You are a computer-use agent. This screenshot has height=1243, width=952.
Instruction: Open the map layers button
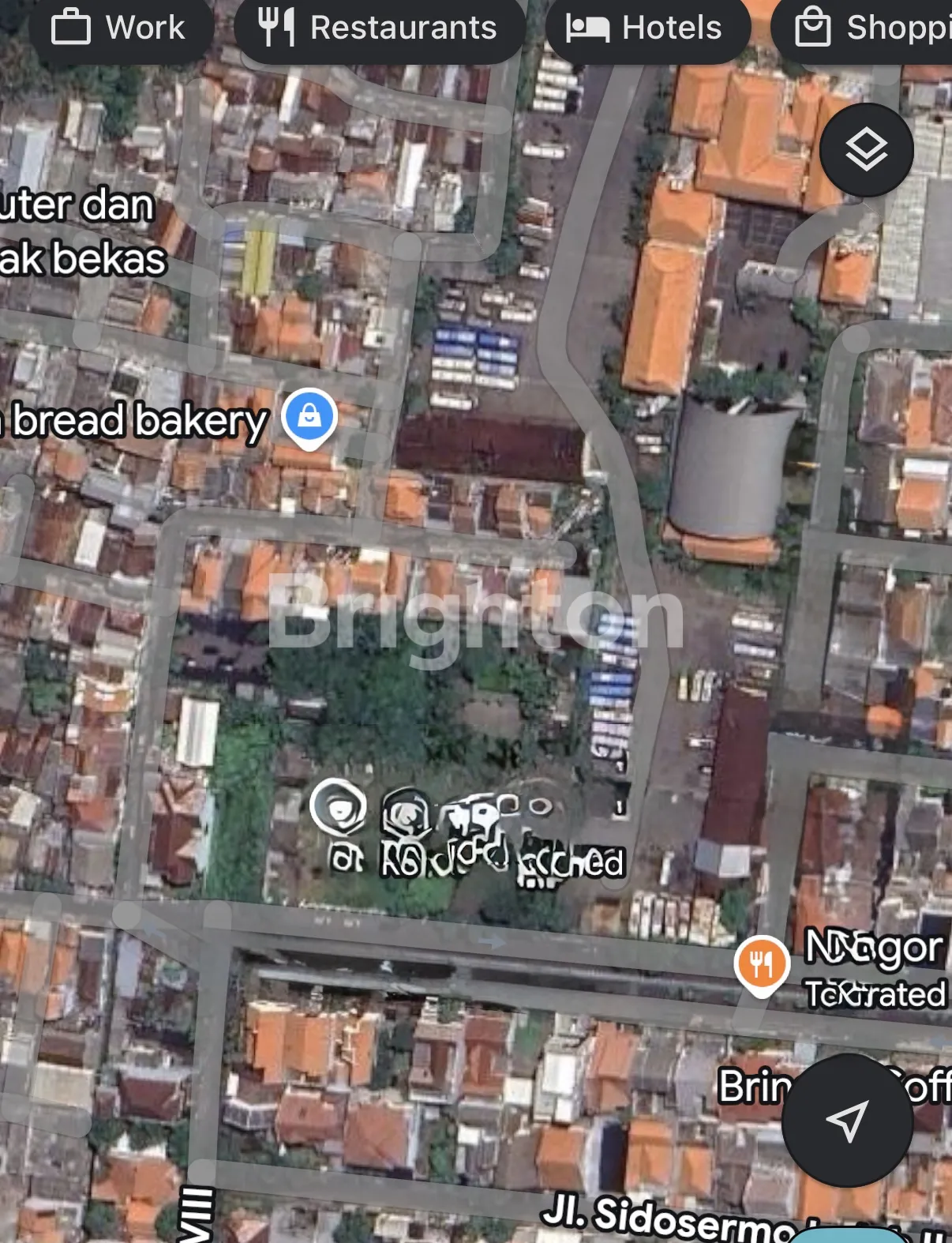[866, 150]
